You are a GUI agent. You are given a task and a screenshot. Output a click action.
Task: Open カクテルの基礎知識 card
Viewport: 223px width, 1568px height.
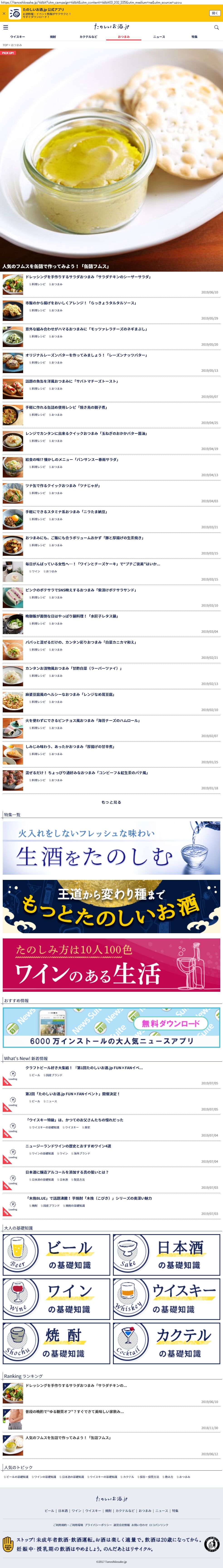pyautogui.click(x=167, y=1343)
